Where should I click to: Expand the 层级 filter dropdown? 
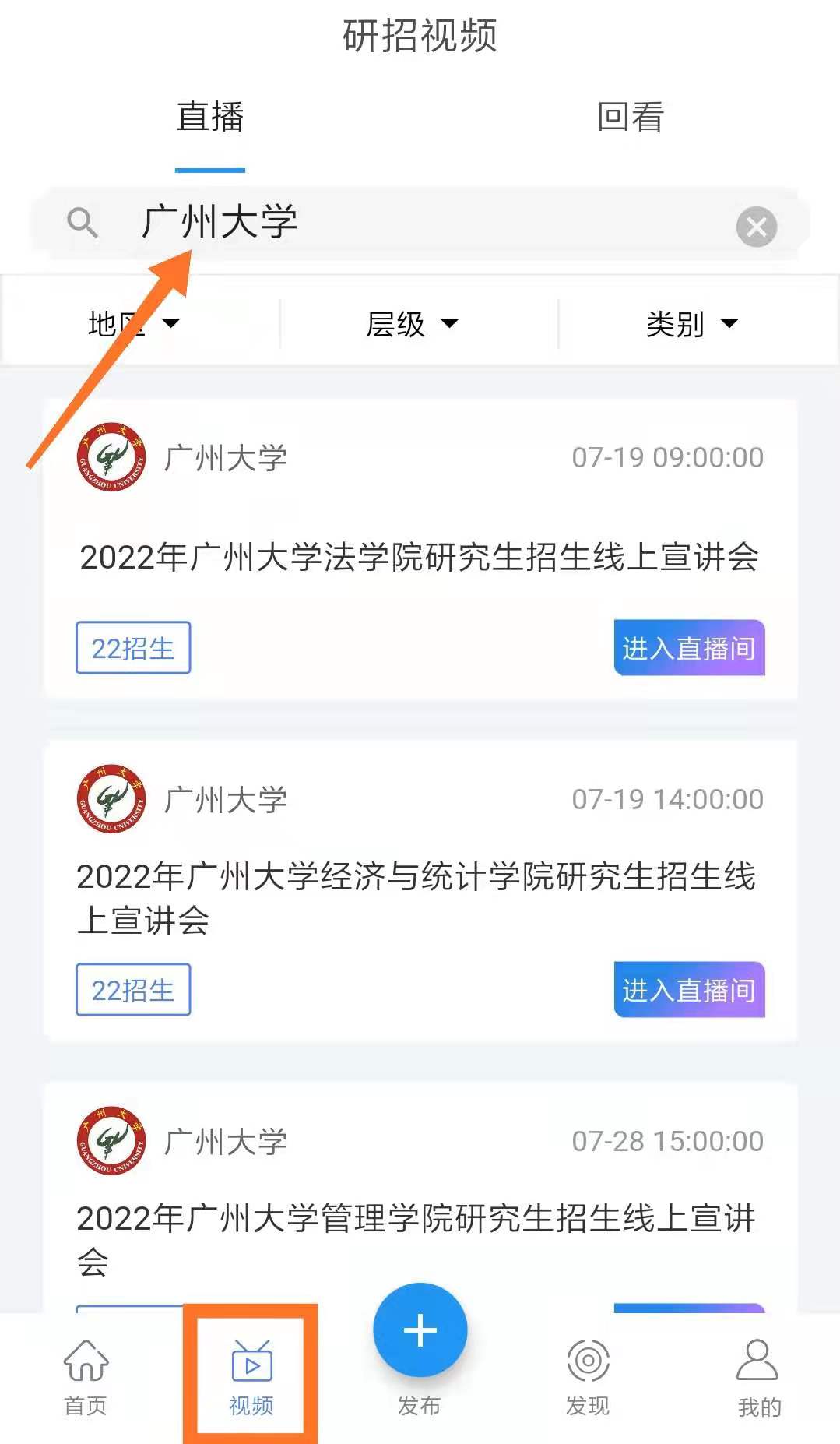pos(413,324)
